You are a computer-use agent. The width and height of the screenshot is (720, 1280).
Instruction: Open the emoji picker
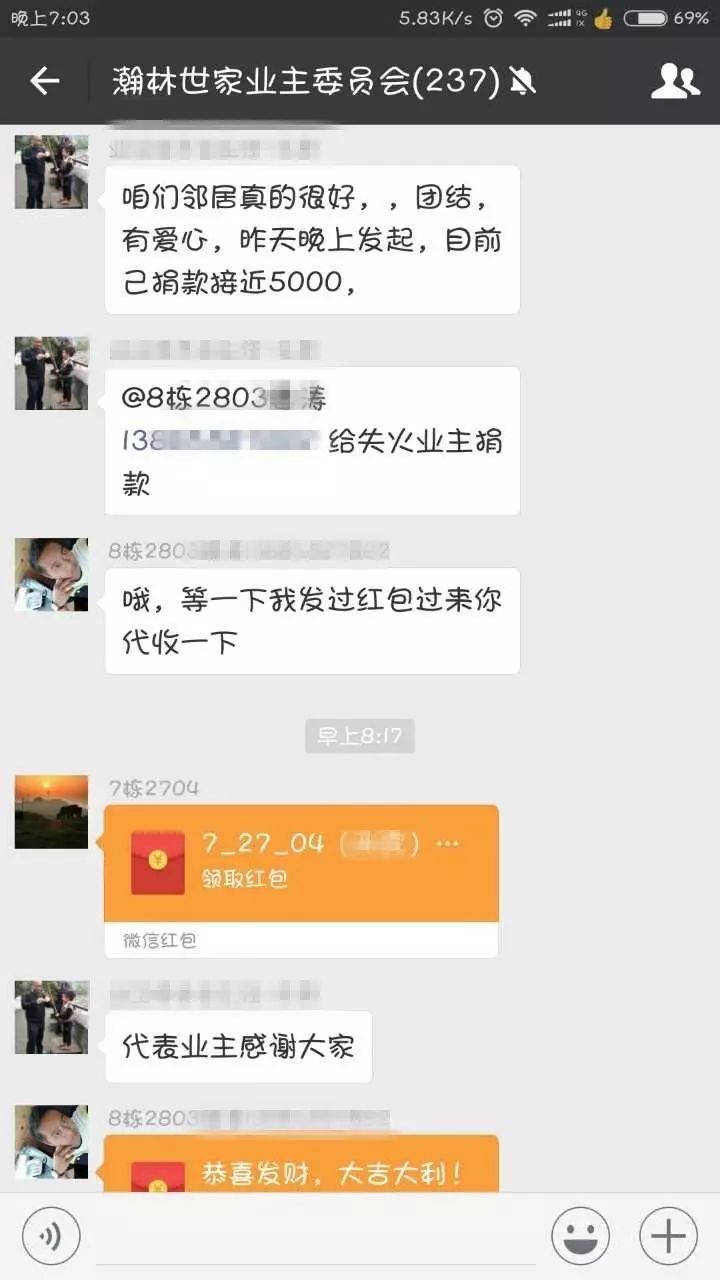(x=580, y=1237)
